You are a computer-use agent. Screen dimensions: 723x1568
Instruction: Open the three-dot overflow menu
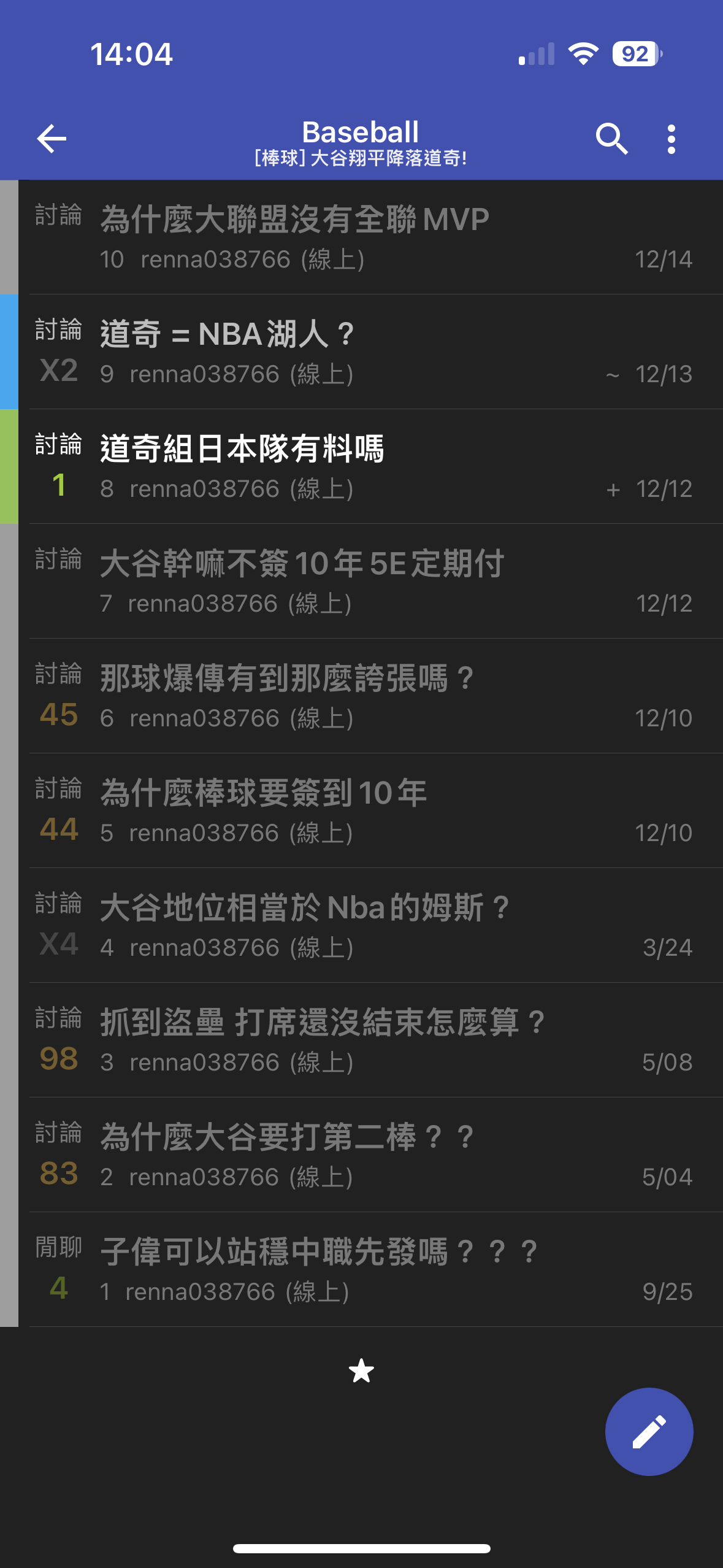pyautogui.click(x=671, y=139)
